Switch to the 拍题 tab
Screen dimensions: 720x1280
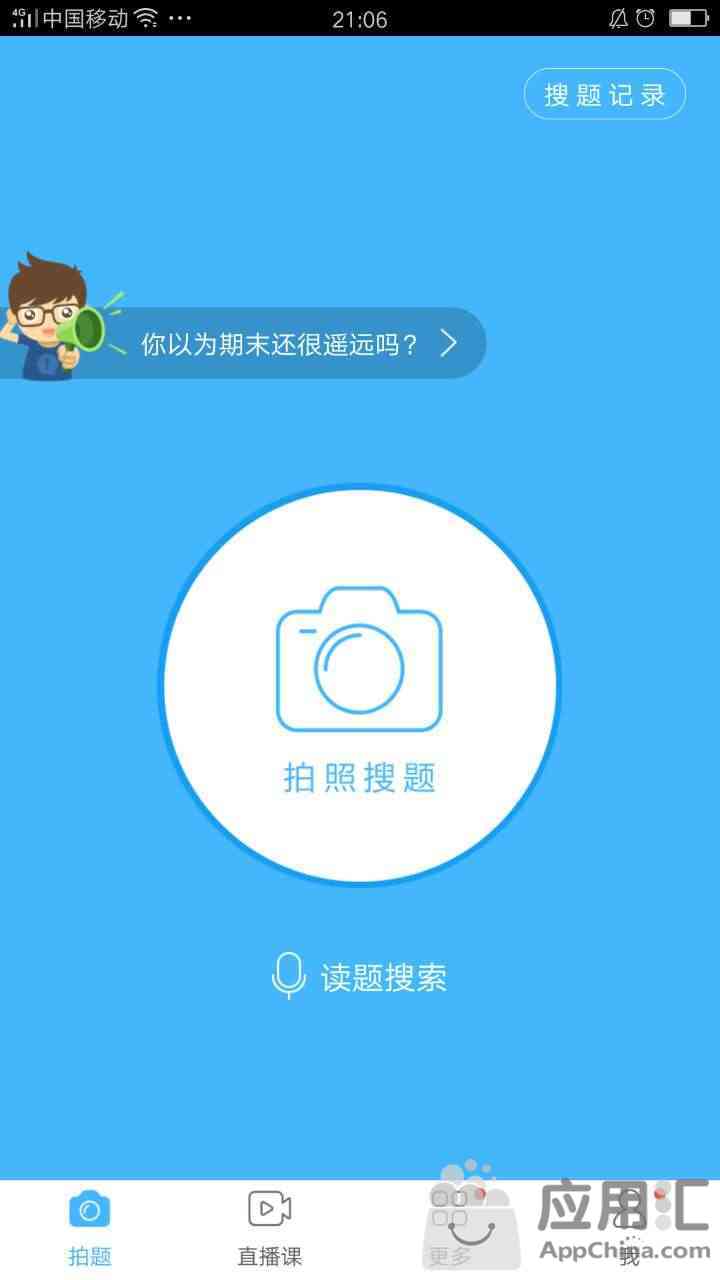[90, 1229]
